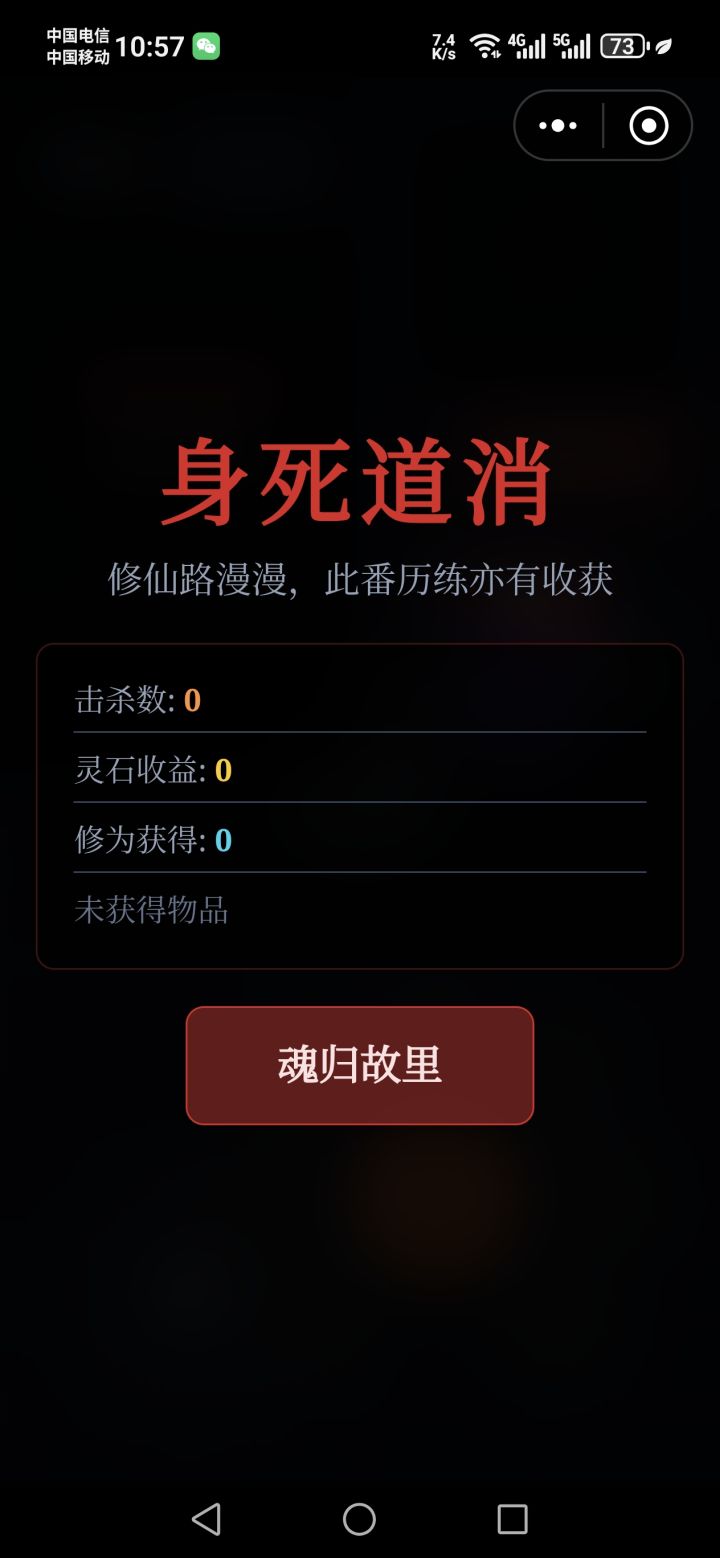The height and width of the screenshot is (1558, 720).
Task: Click the 未获得物品 no items text
Action: pyautogui.click(x=152, y=910)
